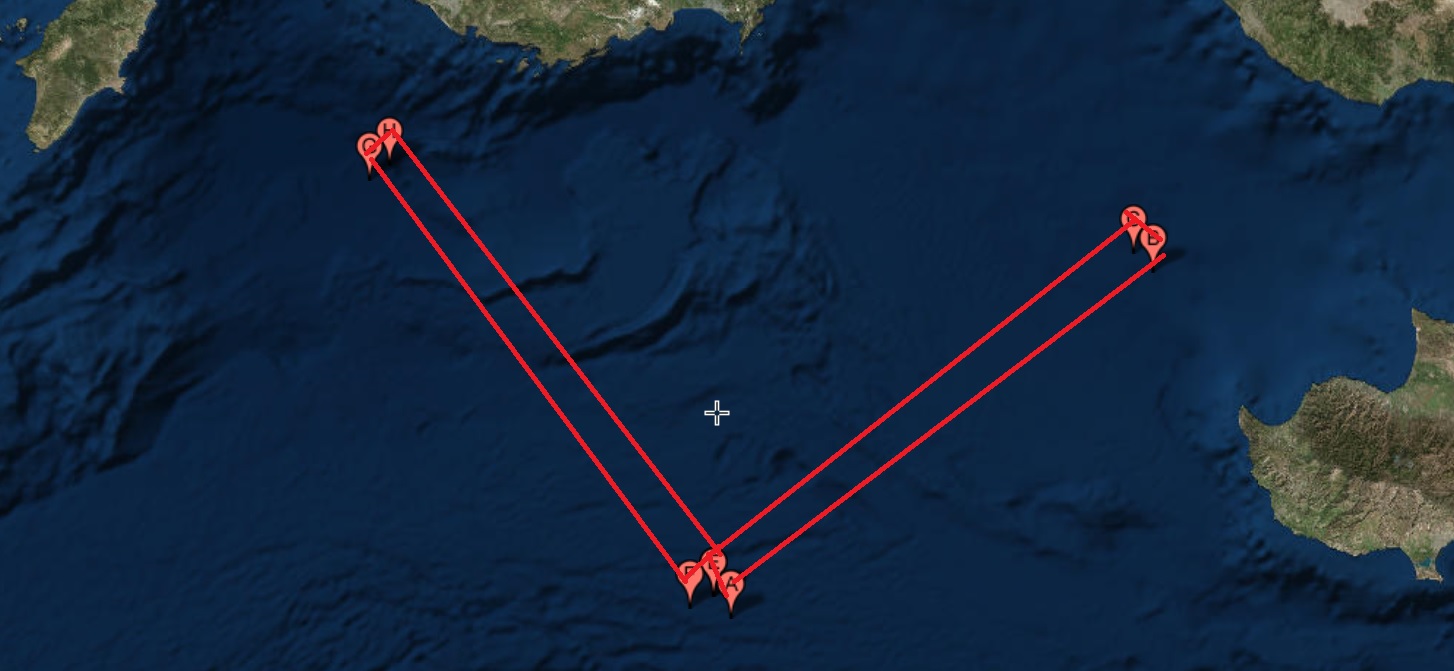Tap waypoint marker B
The width and height of the screenshot is (1454, 671).
pyautogui.click(x=1154, y=240)
